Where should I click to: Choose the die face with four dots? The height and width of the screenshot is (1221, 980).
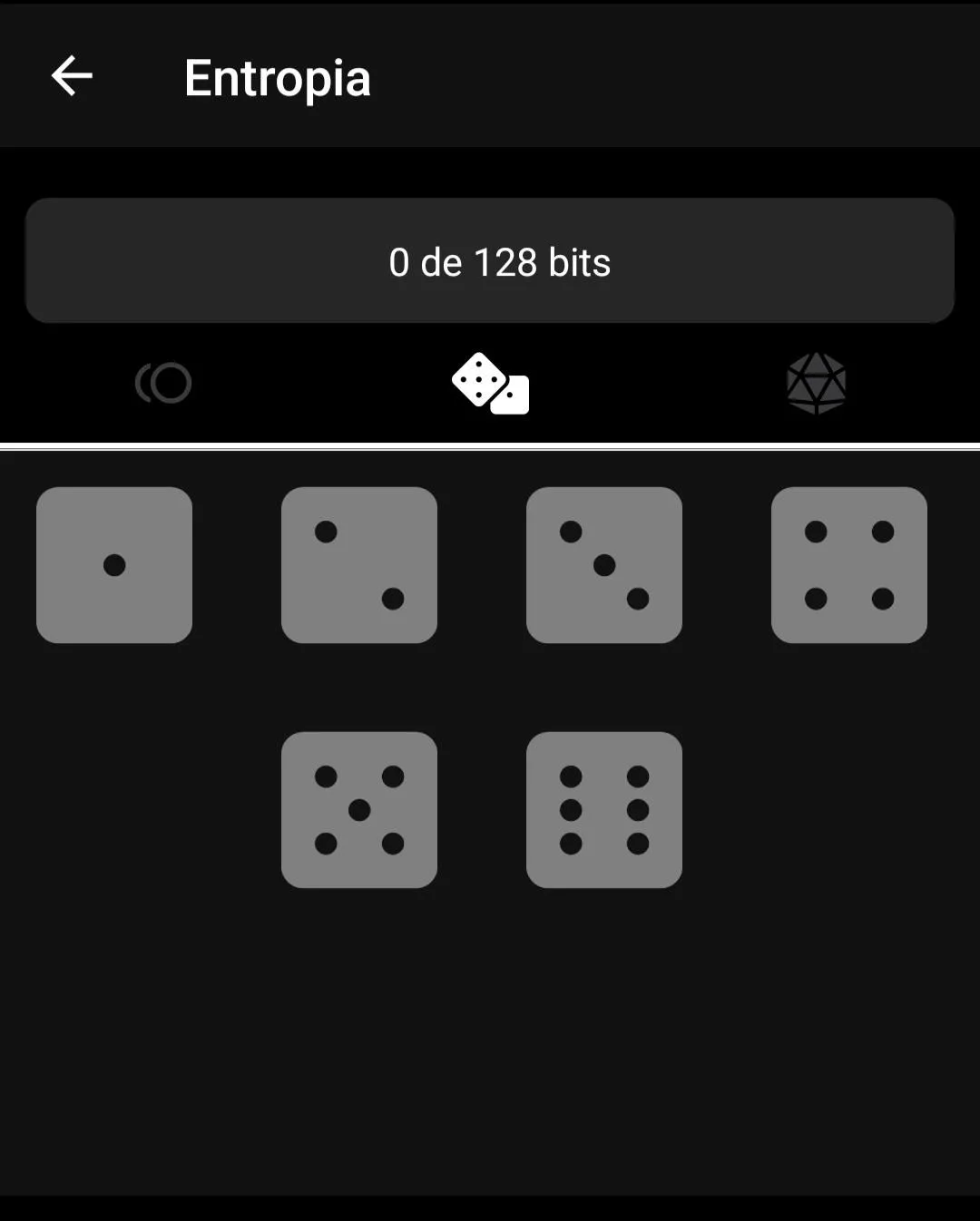[x=849, y=565]
